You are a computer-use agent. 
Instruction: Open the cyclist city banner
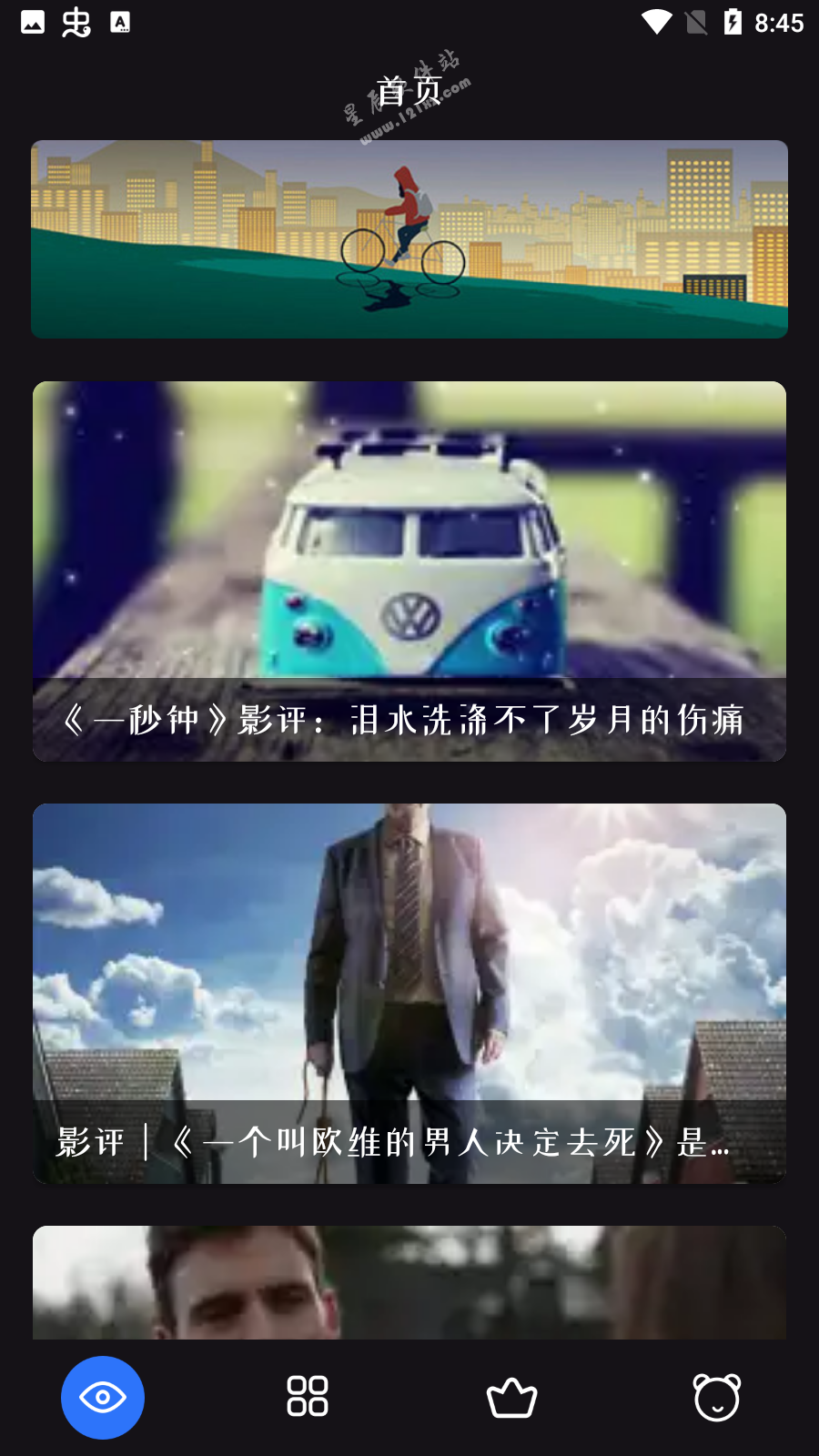click(409, 239)
